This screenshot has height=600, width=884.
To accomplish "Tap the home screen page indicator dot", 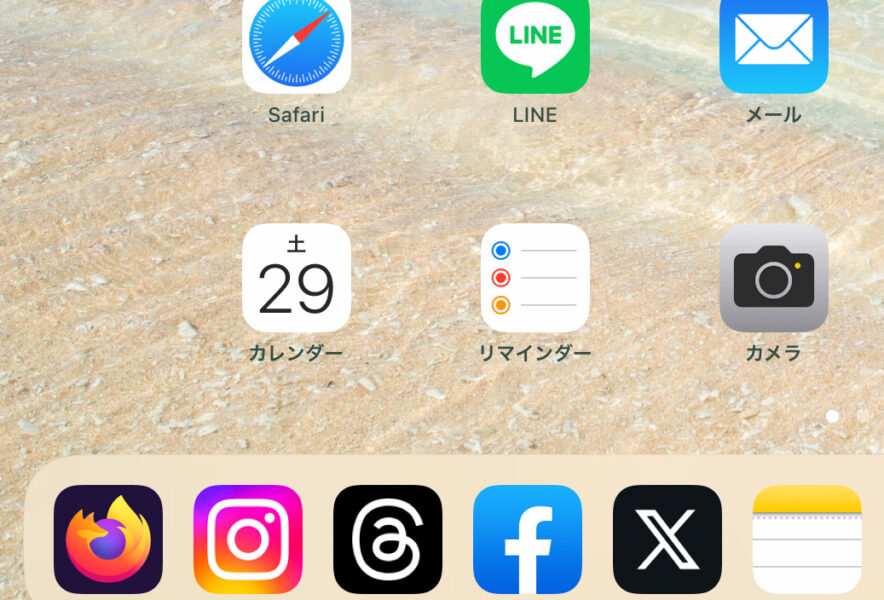I will (832, 416).
